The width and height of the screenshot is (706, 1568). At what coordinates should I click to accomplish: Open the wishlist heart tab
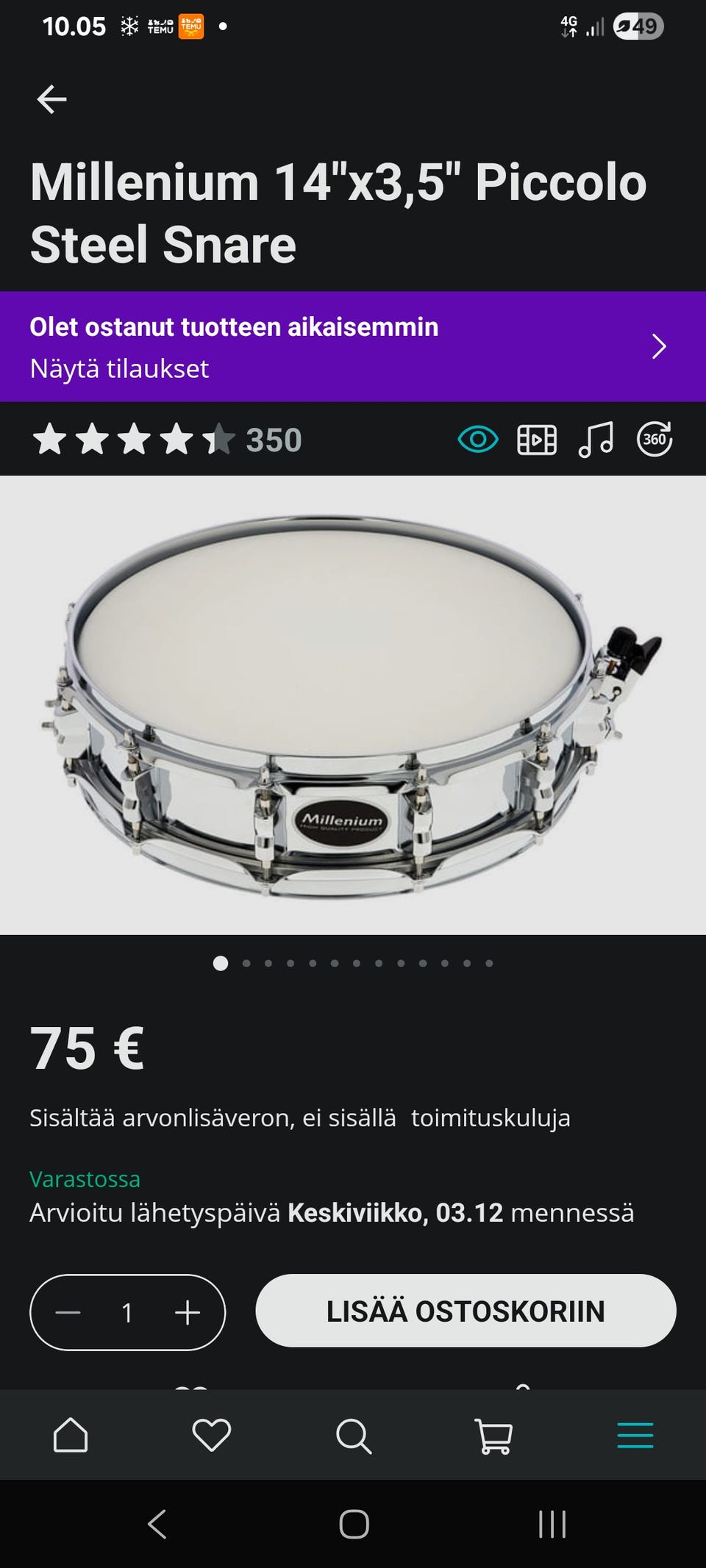point(212,1435)
